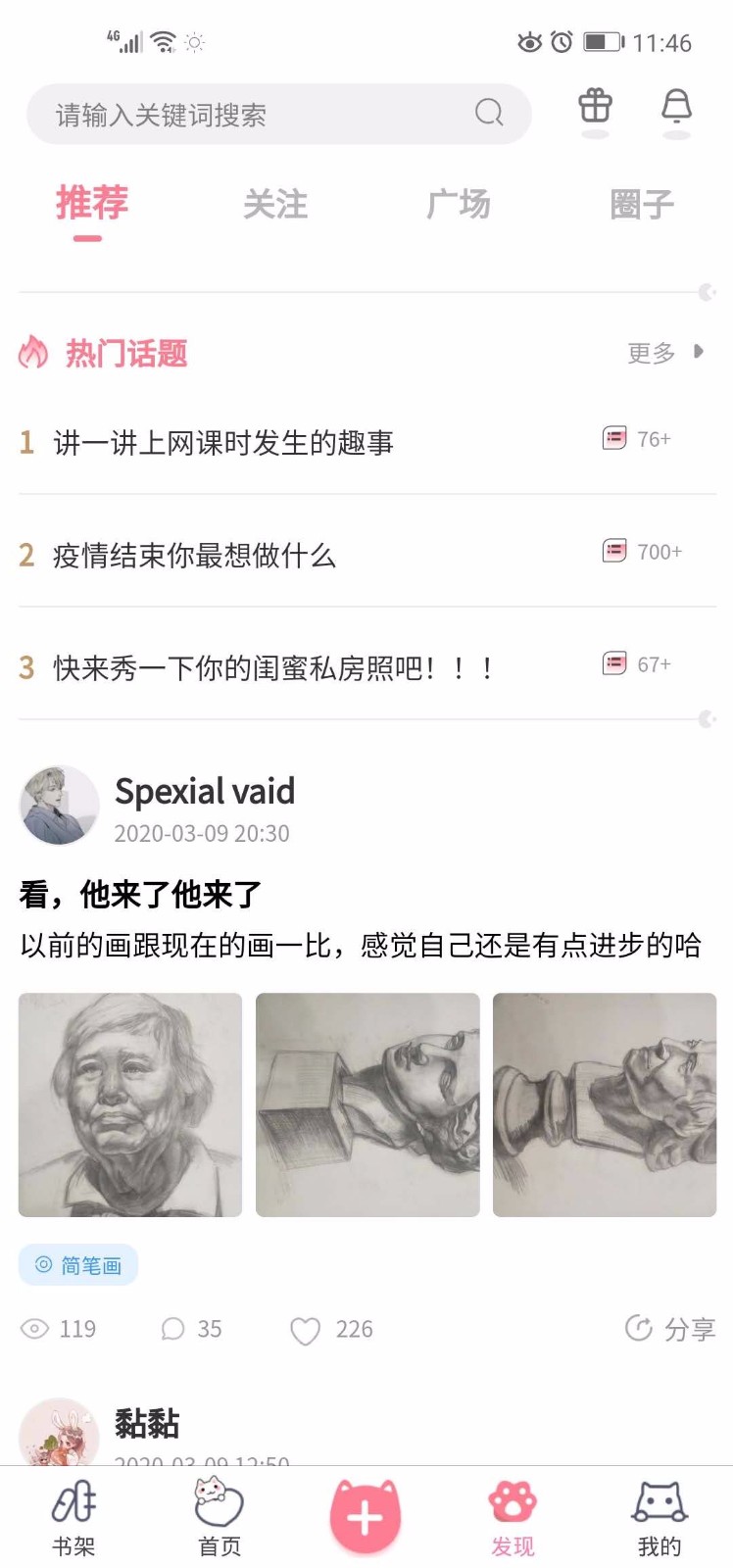Open Spexial vaid's avatar
The image size is (733, 1568).
[59, 805]
